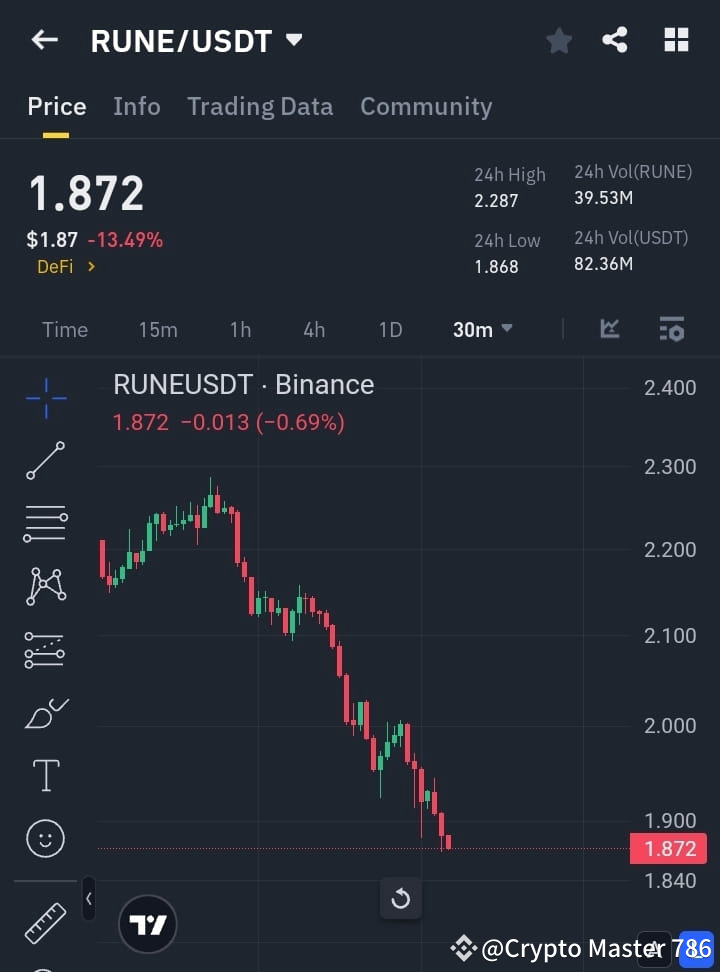Image resolution: width=720 pixels, height=972 pixels.
Task: Open the 30m timeframe dropdown
Action: click(482, 329)
